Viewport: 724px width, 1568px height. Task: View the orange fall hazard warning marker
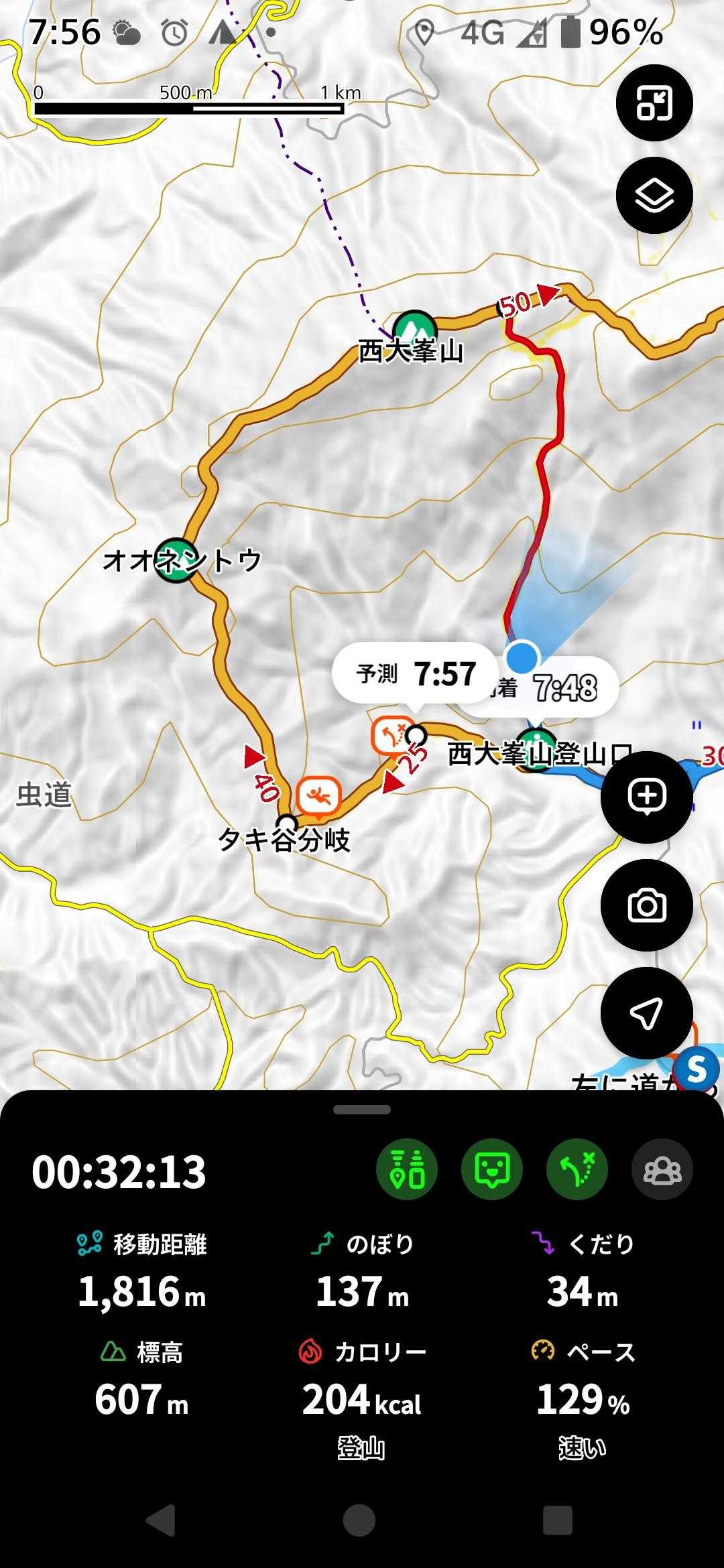(319, 797)
